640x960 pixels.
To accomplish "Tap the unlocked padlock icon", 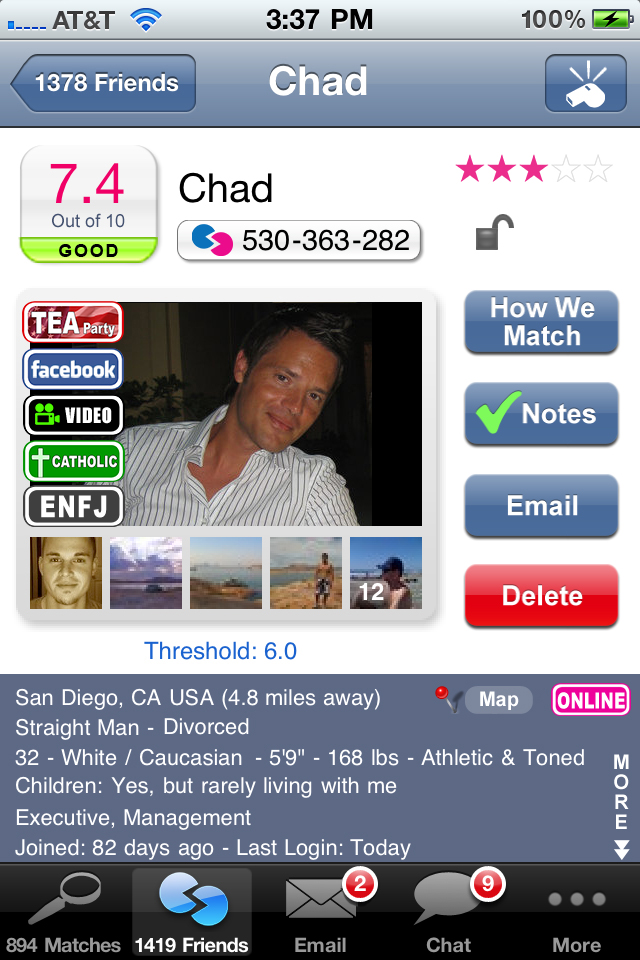I will pos(494,234).
